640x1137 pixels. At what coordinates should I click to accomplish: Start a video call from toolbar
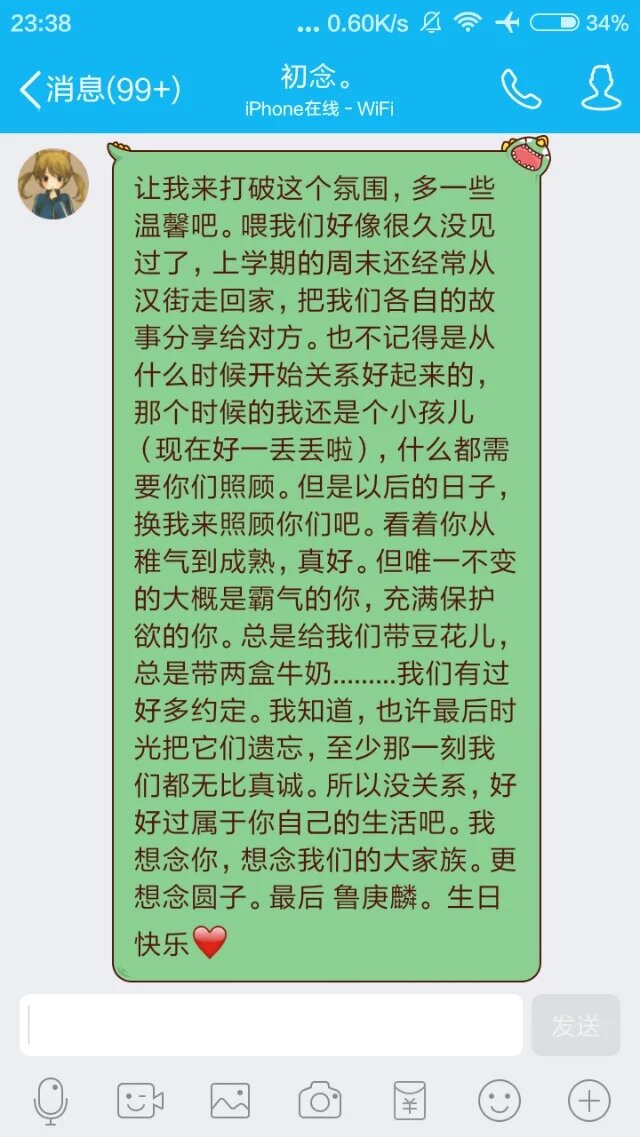click(140, 1101)
